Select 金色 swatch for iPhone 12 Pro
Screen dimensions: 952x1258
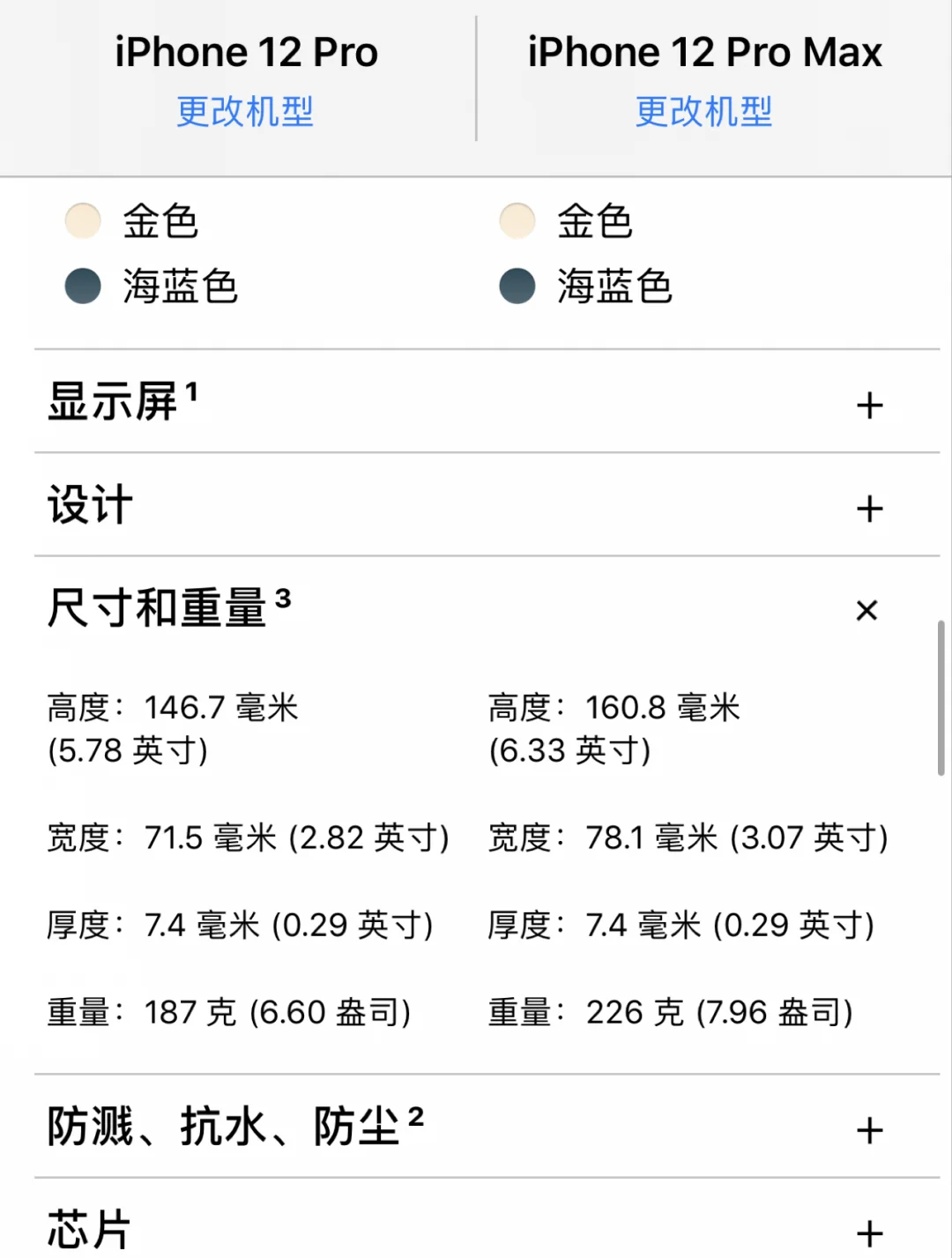click(82, 221)
